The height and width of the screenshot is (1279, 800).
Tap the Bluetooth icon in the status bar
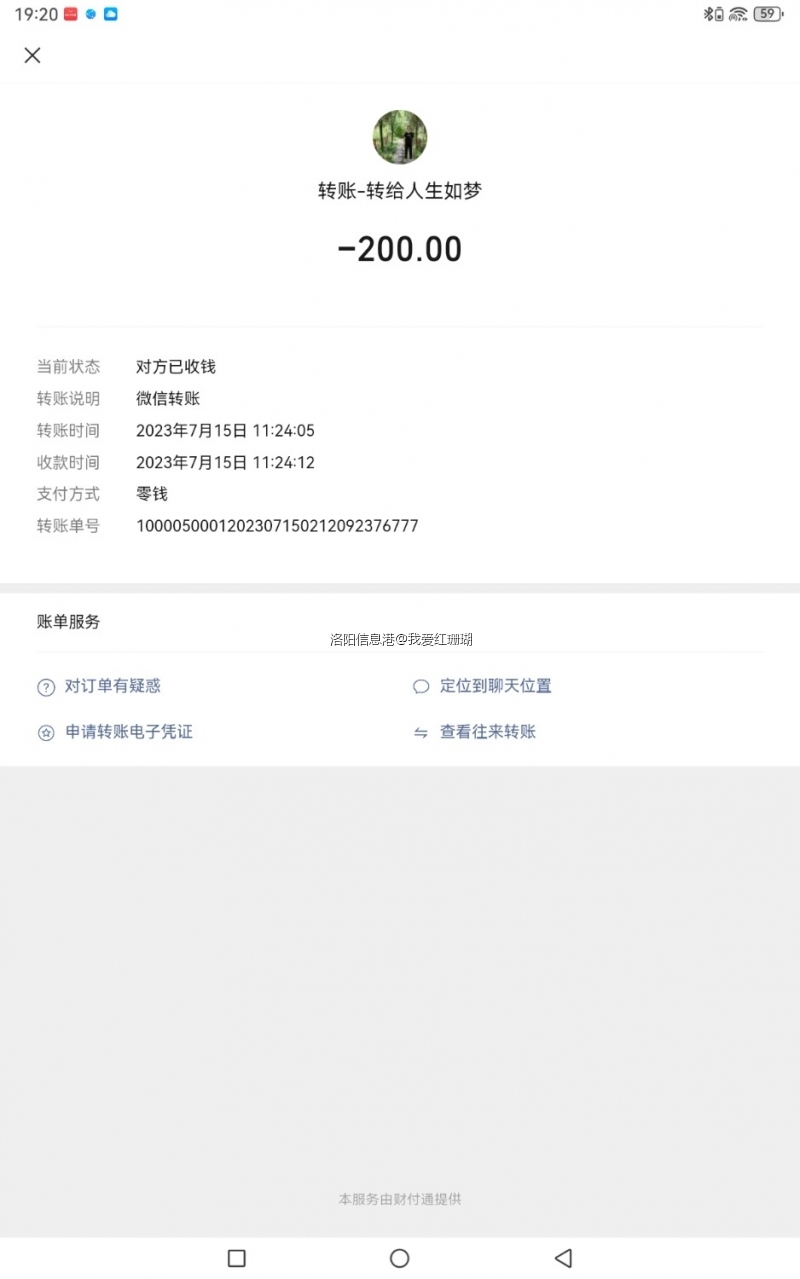pos(706,14)
